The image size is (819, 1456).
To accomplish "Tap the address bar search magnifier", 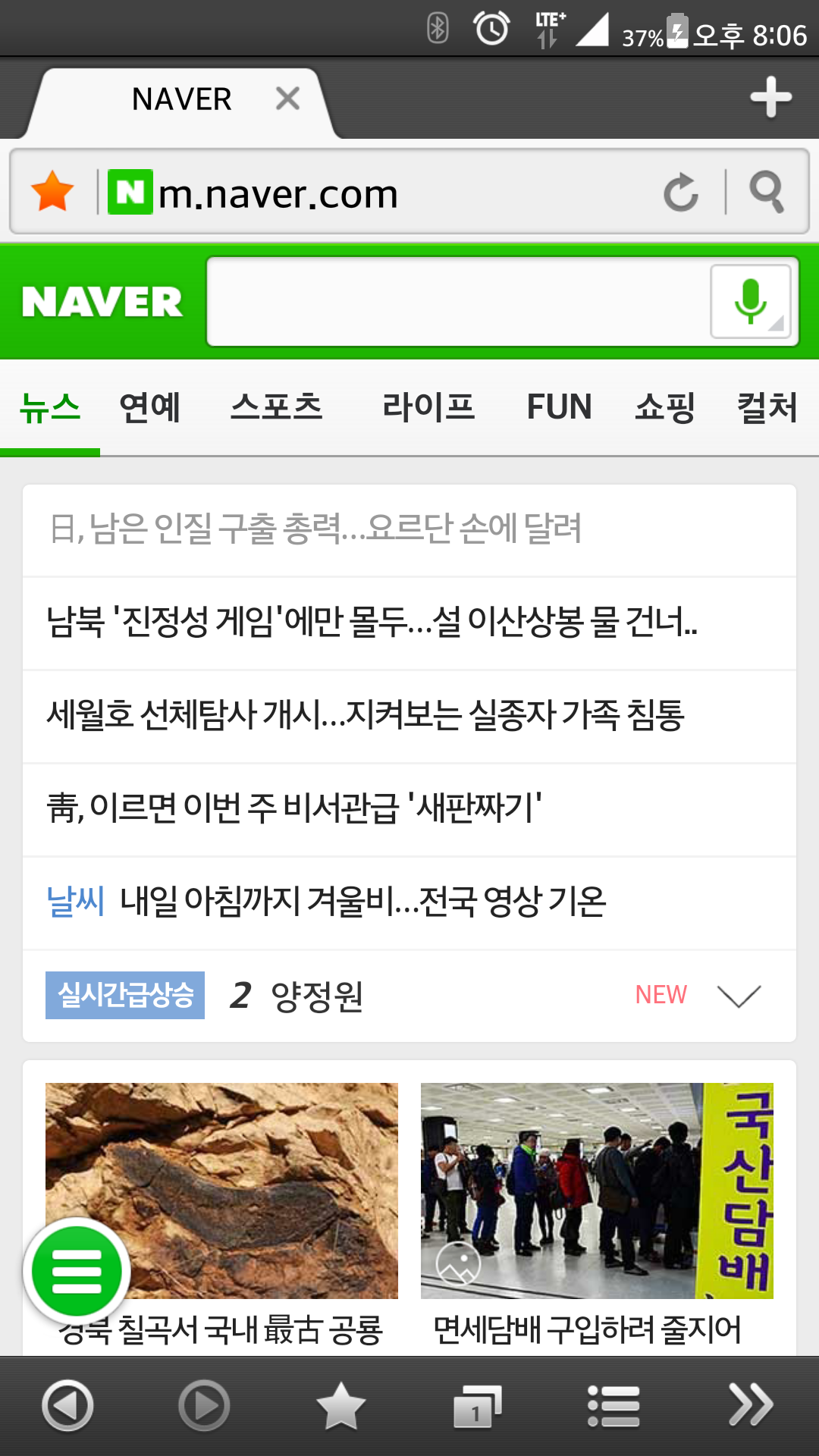I will coord(766,192).
